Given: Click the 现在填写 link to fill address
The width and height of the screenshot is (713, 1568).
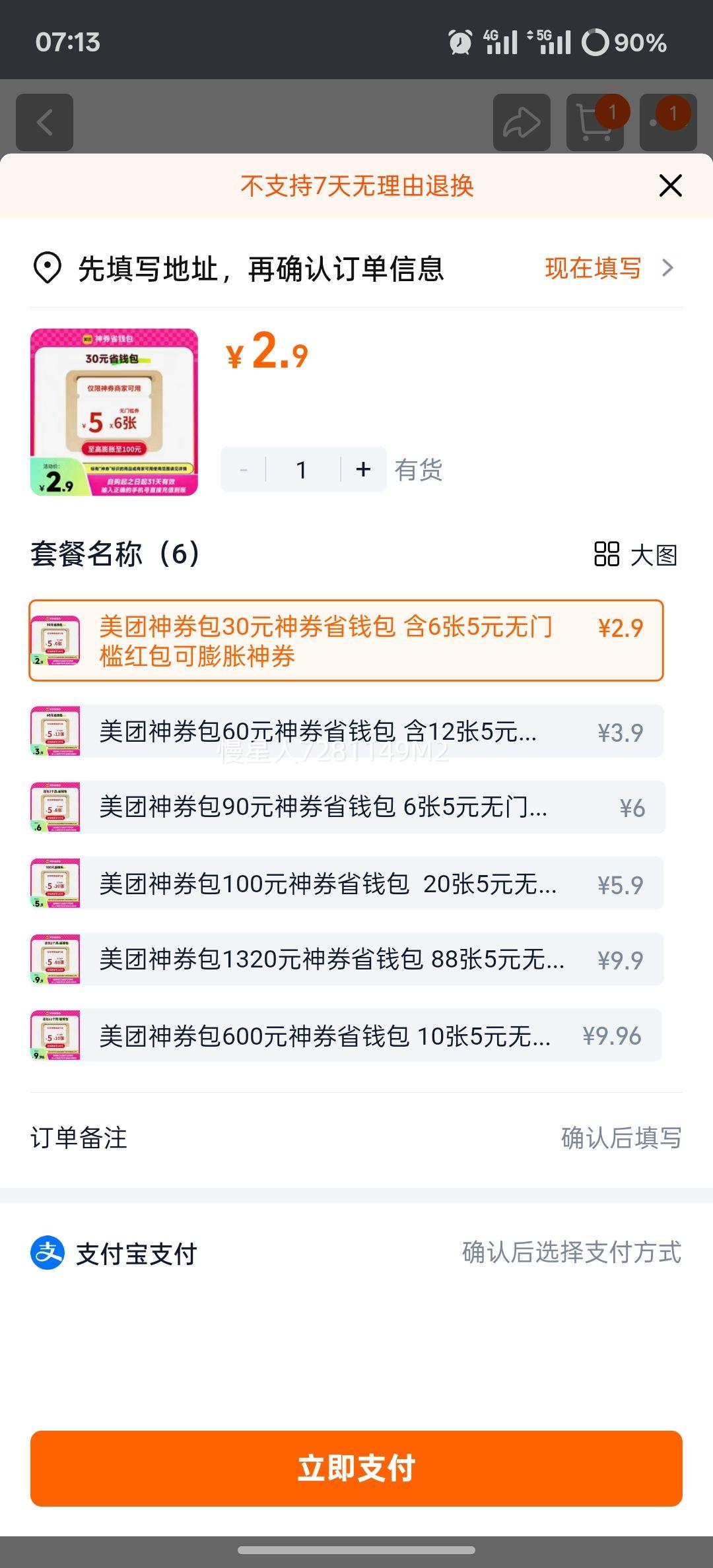Looking at the screenshot, I should pyautogui.click(x=594, y=268).
